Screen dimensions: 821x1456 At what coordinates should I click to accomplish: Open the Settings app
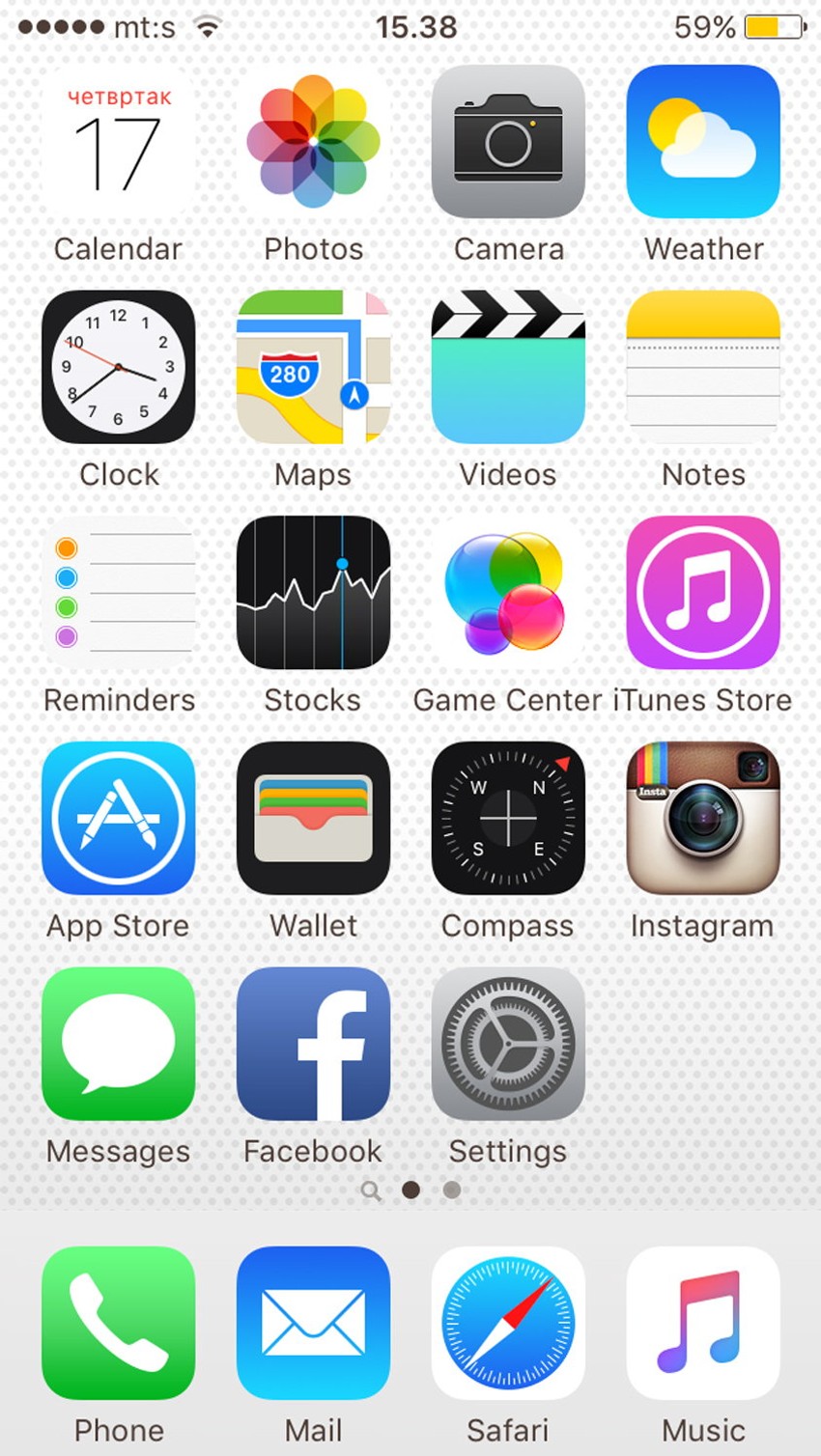click(508, 1044)
